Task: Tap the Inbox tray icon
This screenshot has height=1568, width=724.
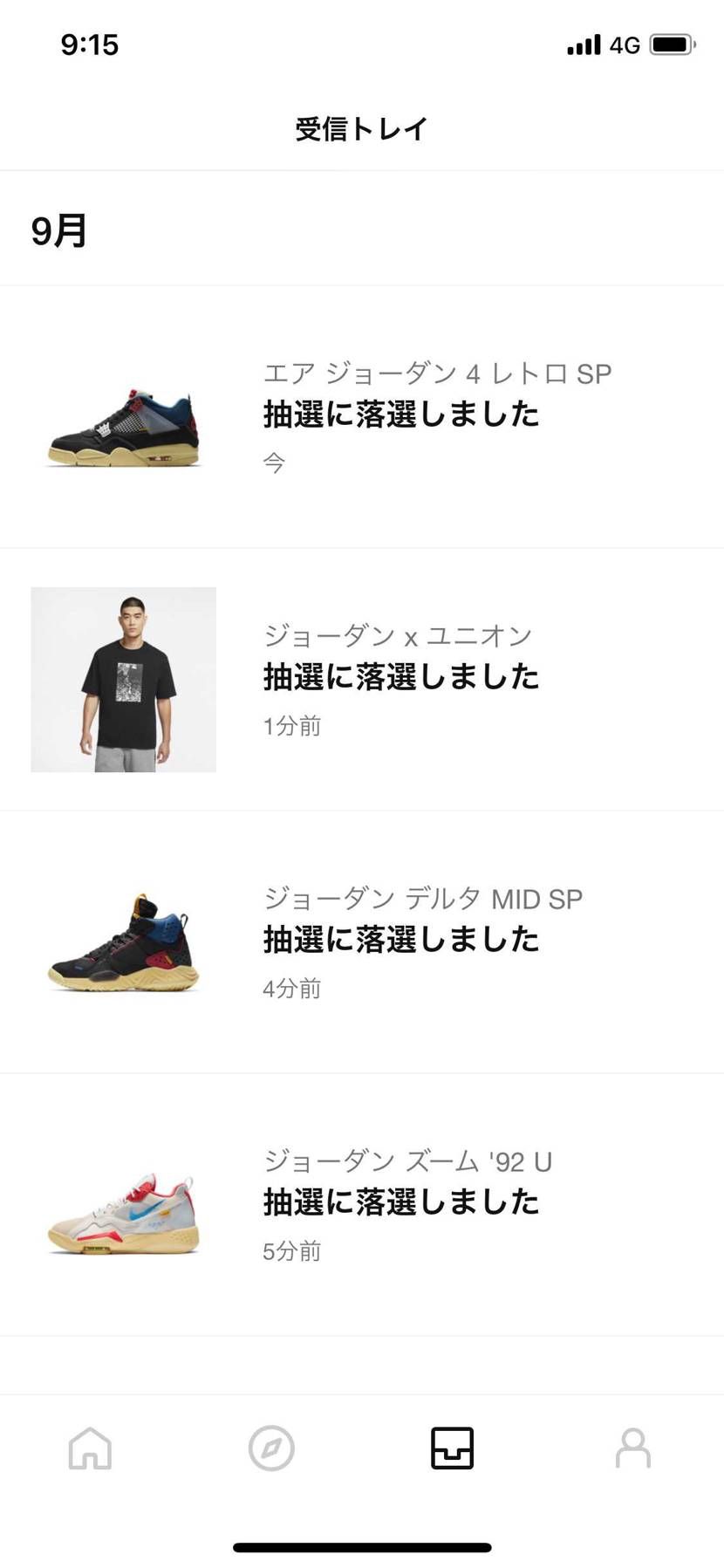Action: click(x=452, y=1448)
